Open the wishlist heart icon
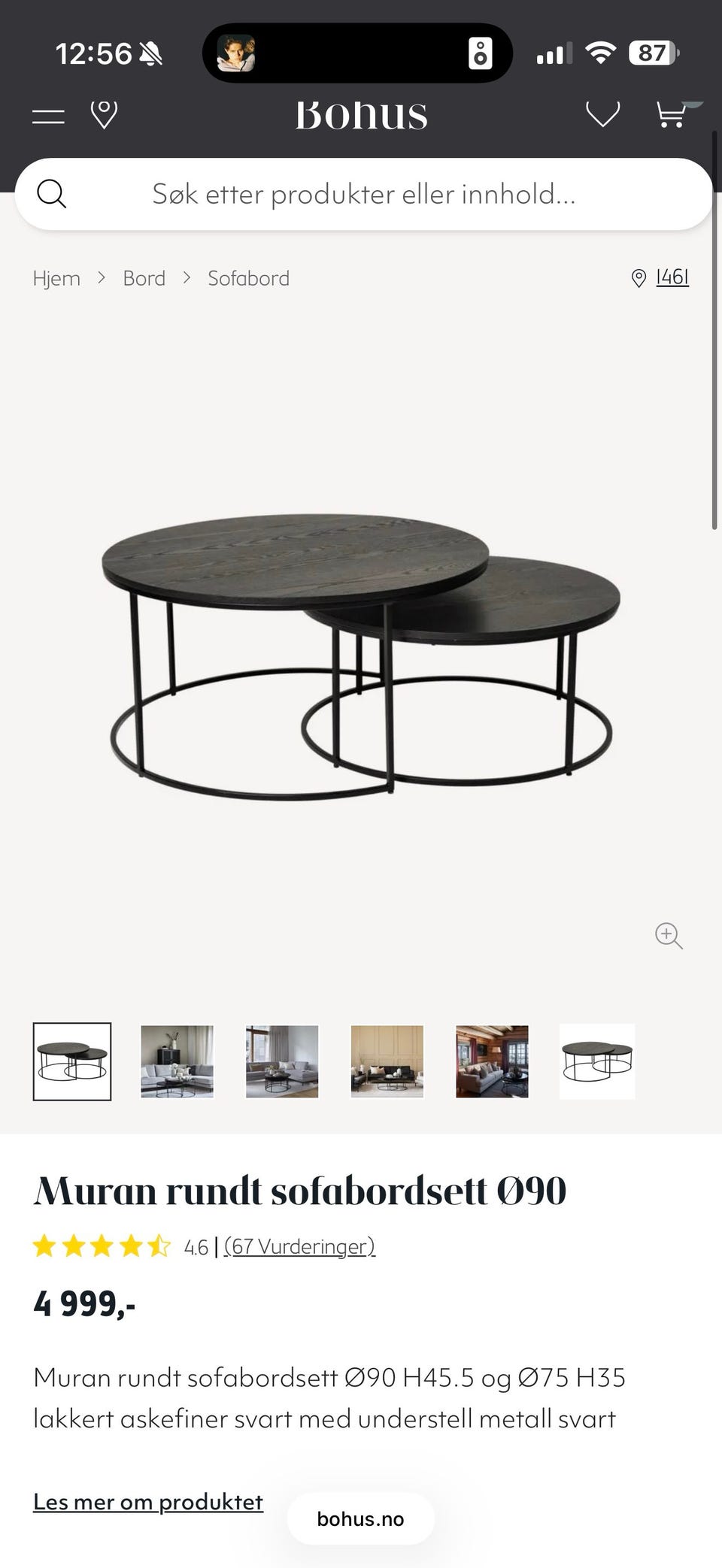The image size is (722, 1568). click(602, 114)
